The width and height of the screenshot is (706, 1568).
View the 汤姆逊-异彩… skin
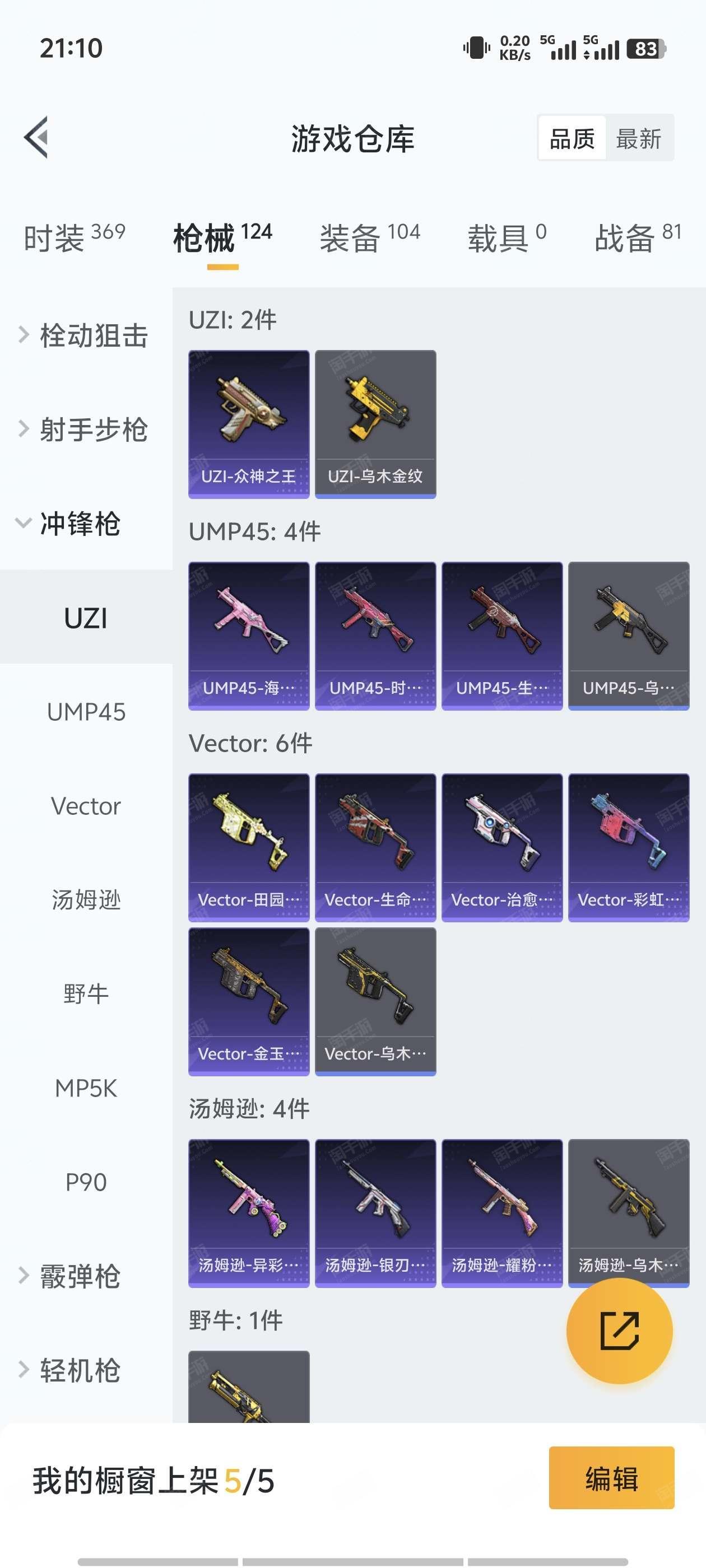pyautogui.click(x=249, y=1212)
